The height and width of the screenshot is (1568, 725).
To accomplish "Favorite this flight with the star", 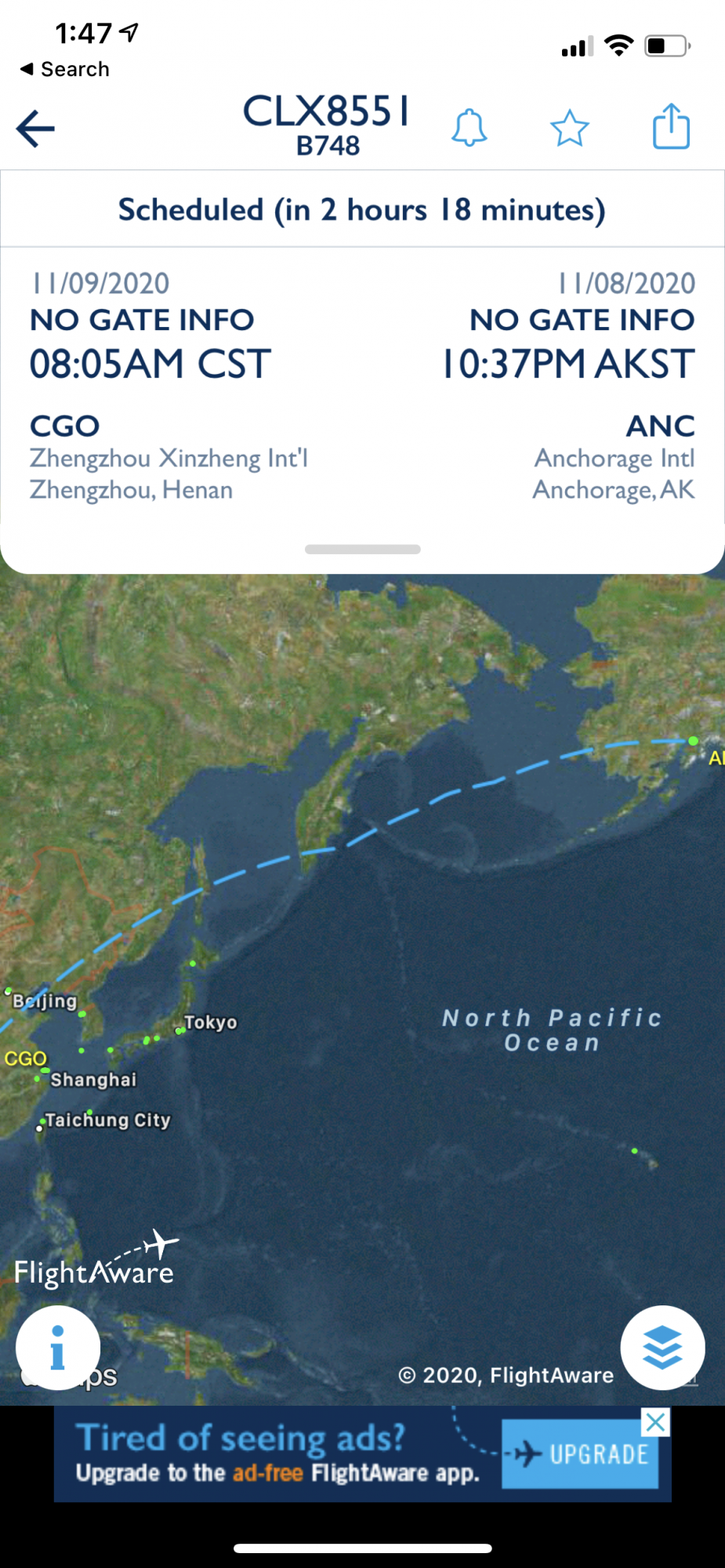I will [x=569, y=129].
